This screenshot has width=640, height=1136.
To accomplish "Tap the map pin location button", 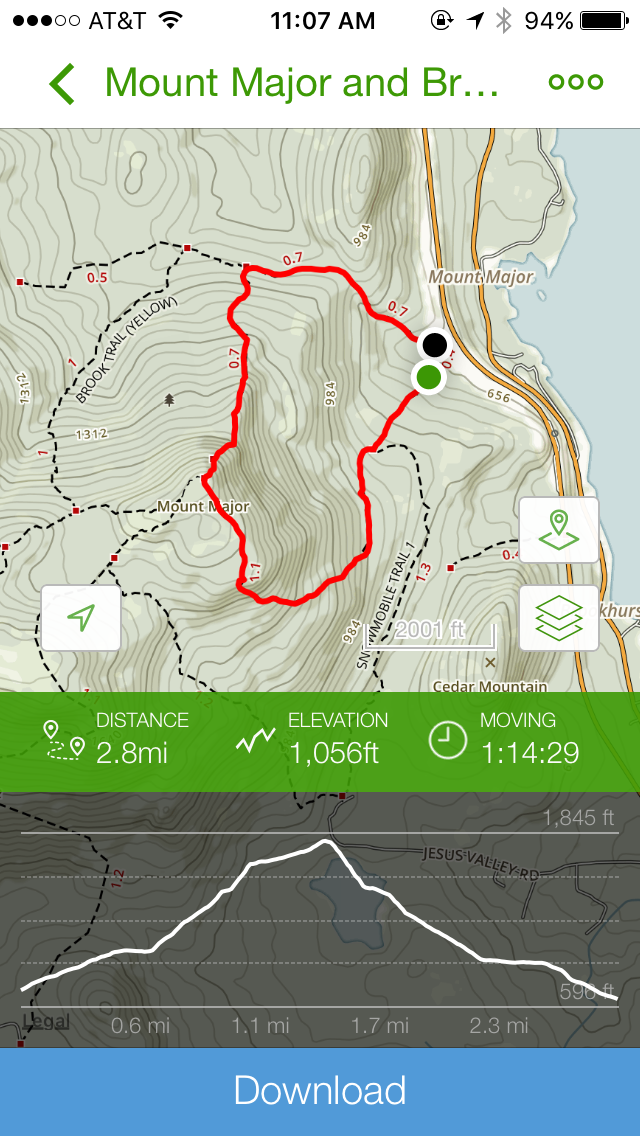I will pos(559,530).
